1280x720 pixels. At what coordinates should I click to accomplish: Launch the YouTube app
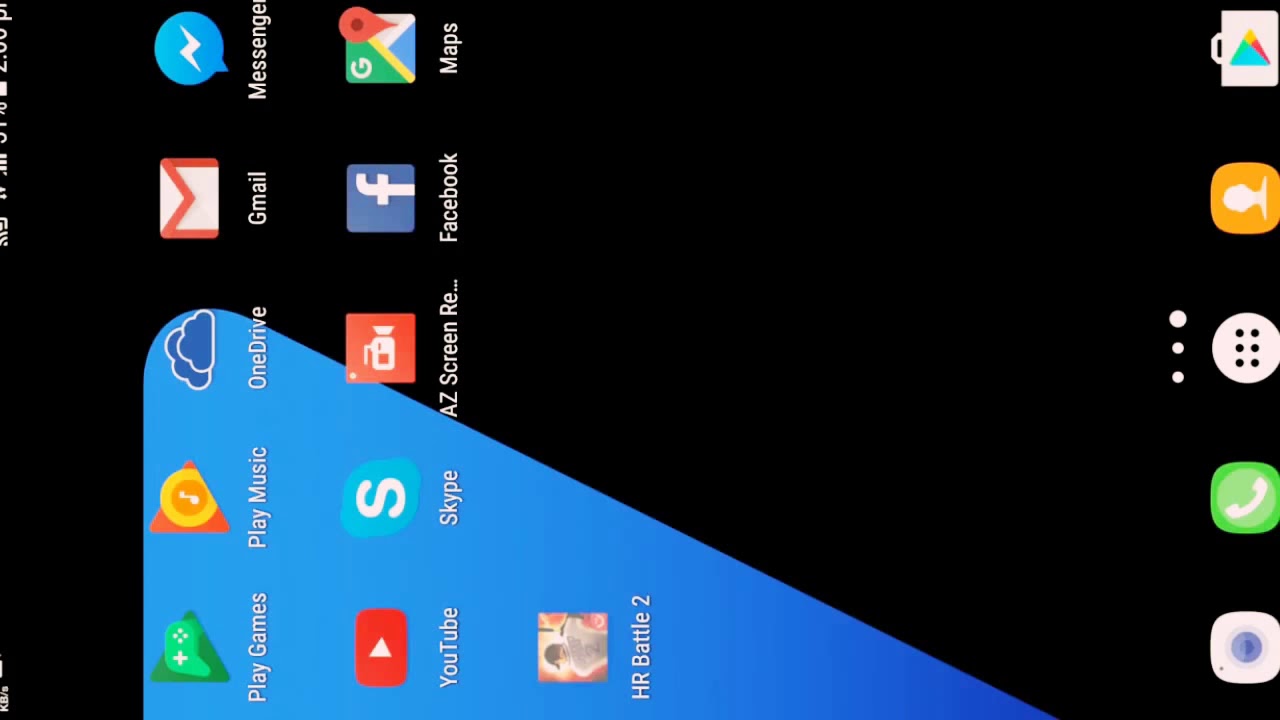tap(380, 648)
